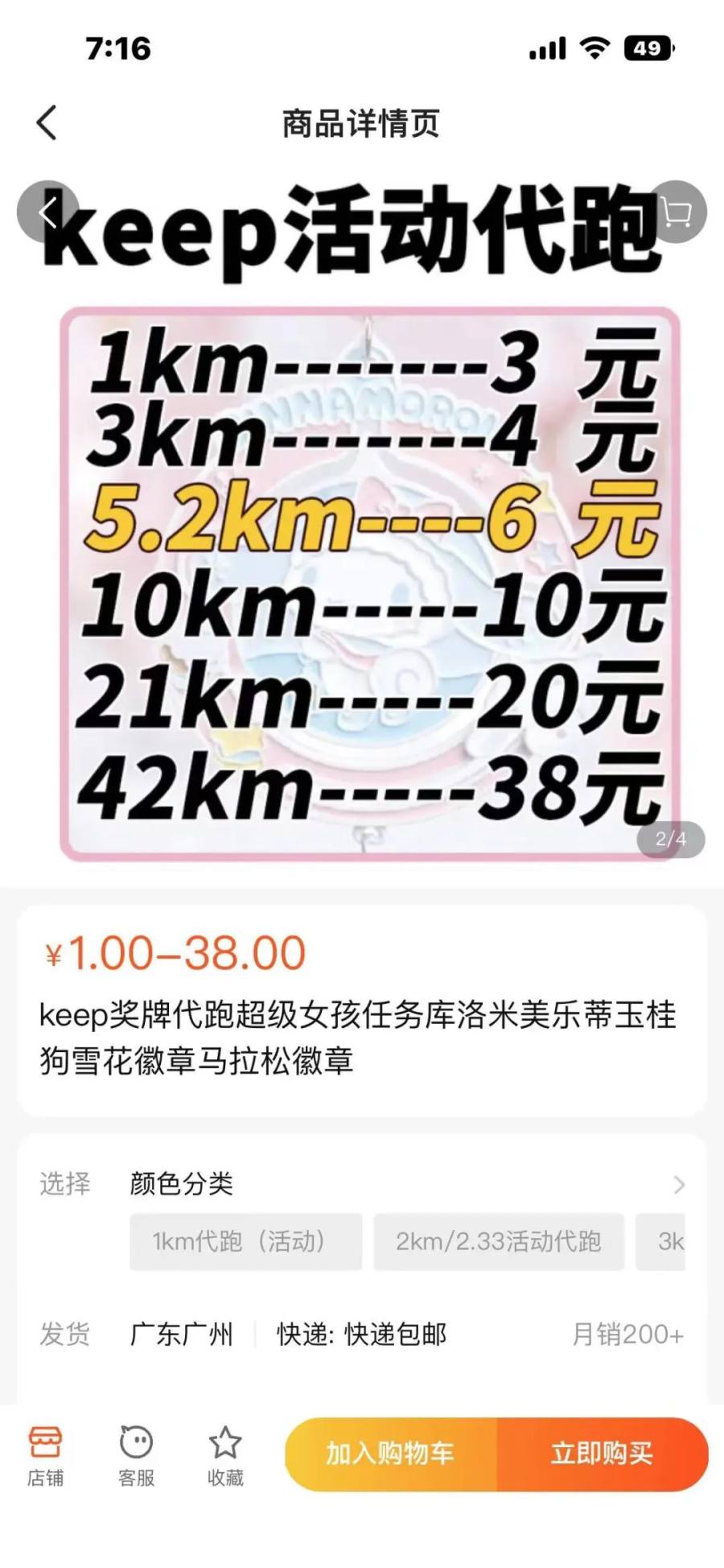Screen dimensions: 724x1568
Task: Add this item to 收藏 favorites
Action: [x=225, y=1454]
